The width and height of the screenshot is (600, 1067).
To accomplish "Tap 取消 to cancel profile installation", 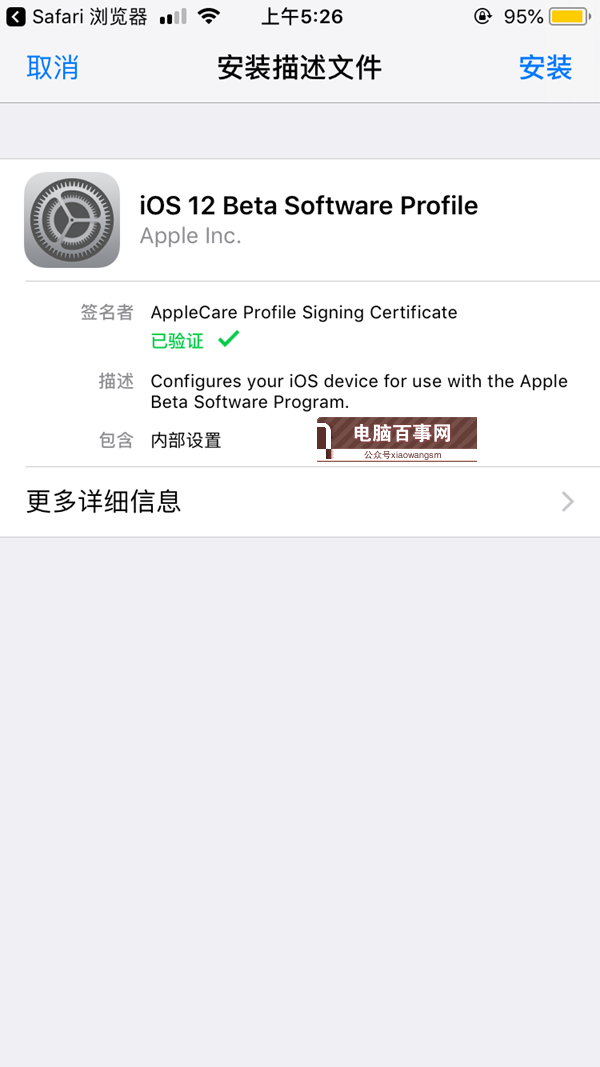I will 52,68.
